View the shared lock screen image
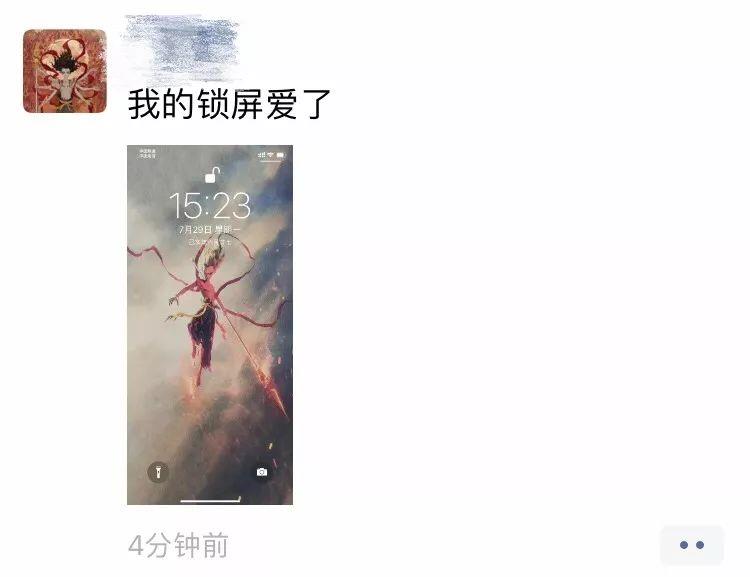 click(210, 325)
